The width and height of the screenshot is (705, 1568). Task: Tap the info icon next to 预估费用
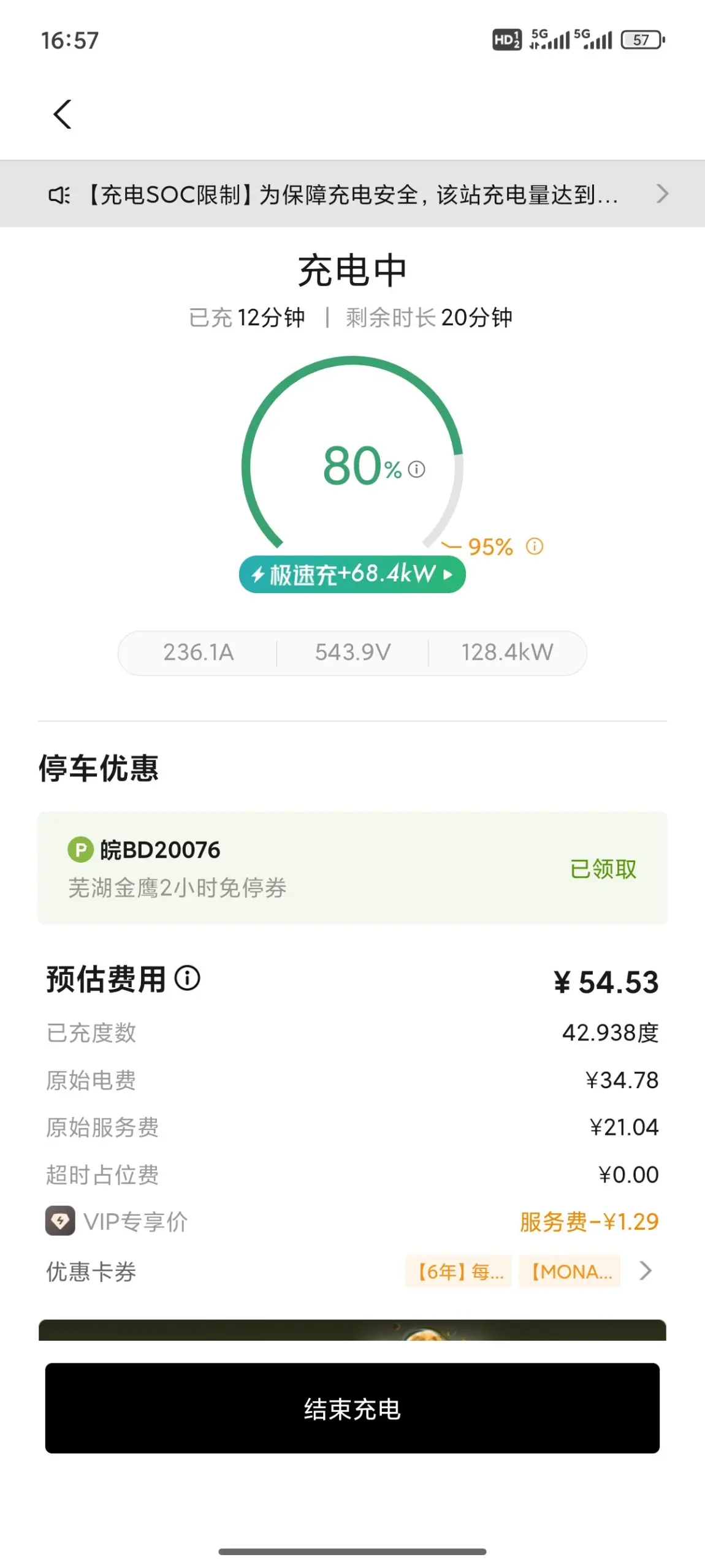(188, 978)
